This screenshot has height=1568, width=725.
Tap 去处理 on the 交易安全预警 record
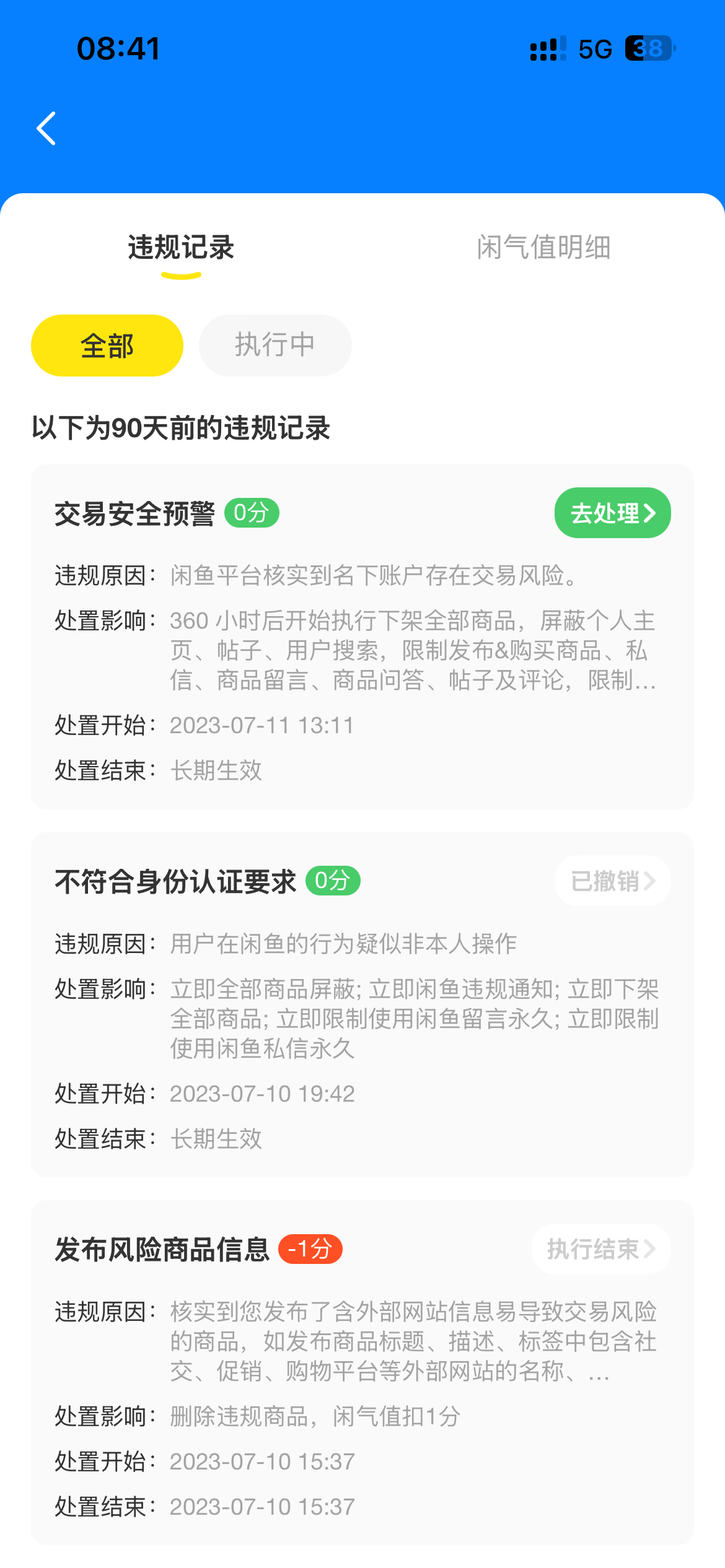[x=612, y=513]
